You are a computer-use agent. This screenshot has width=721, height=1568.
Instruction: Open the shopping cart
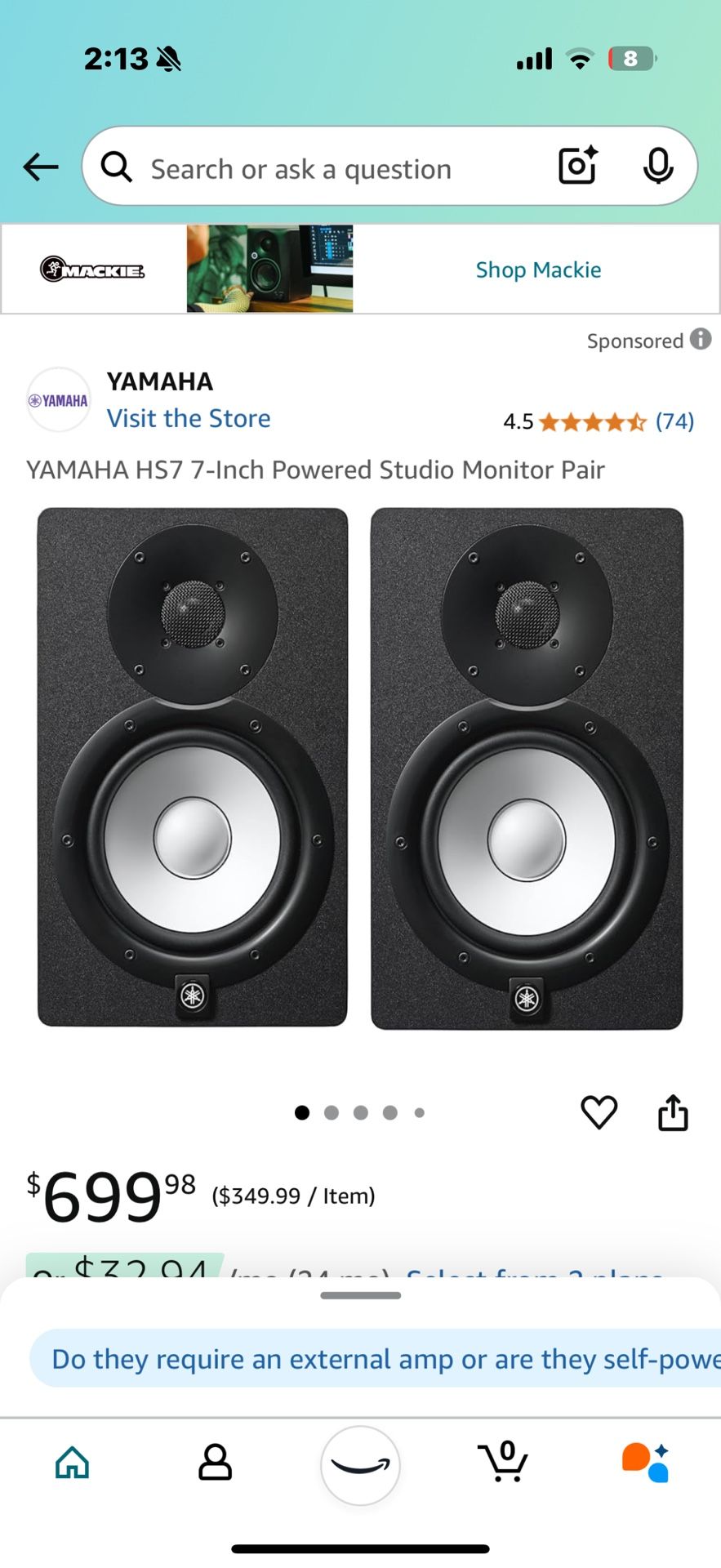point(504,1464)
